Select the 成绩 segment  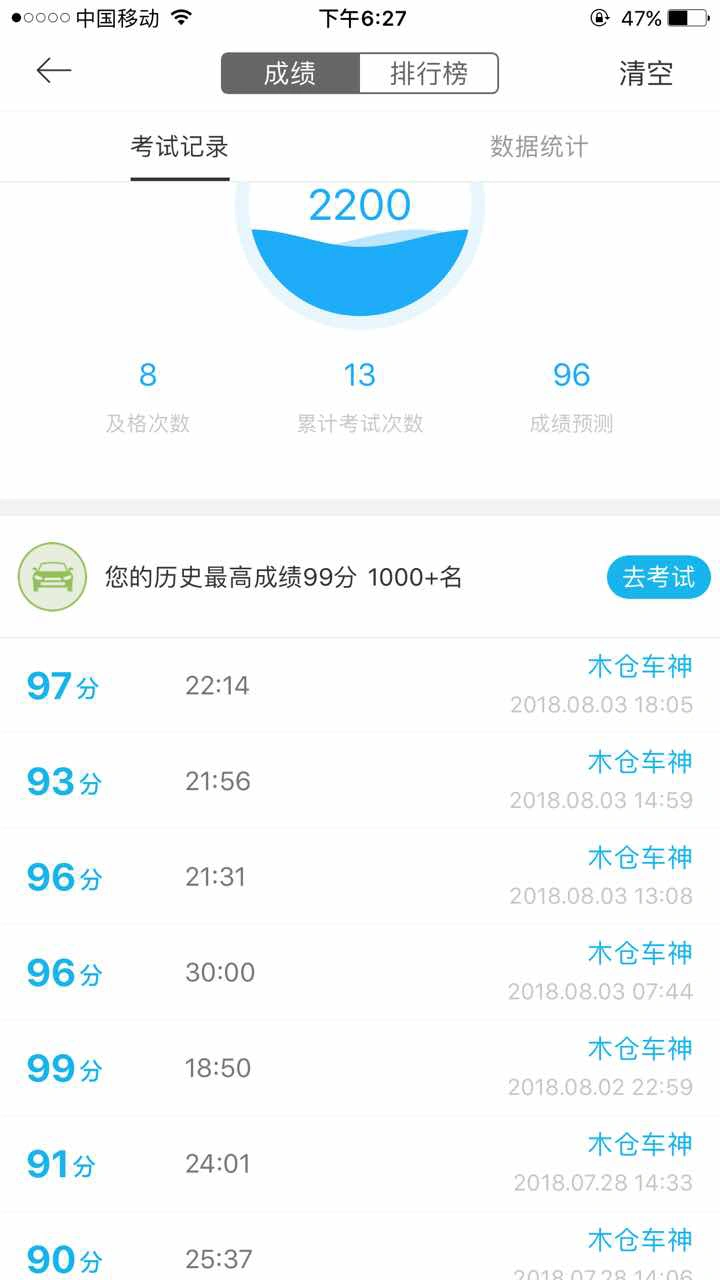pos(290,74)
